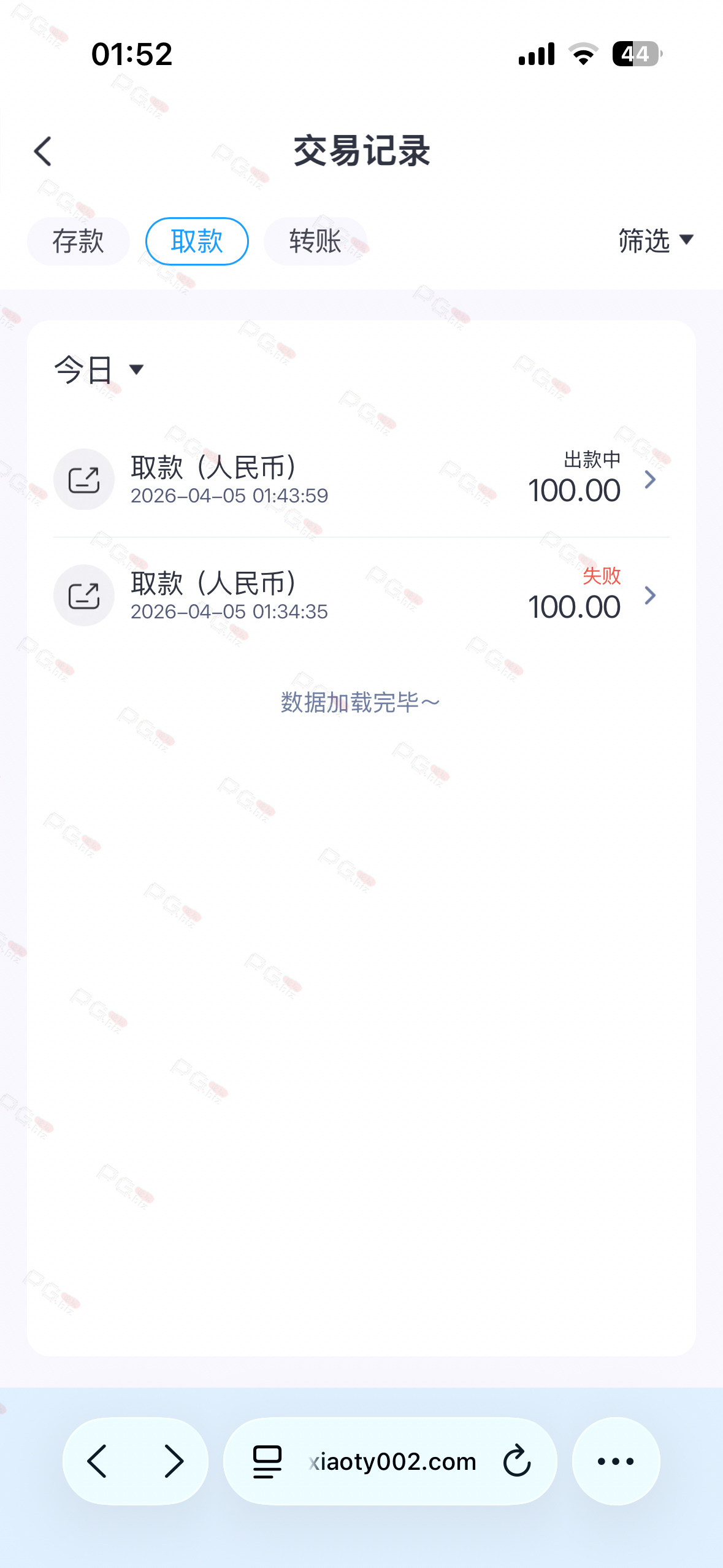Go to the previous browser page
Screen dimensions: 723x1568
(98, 1461)
